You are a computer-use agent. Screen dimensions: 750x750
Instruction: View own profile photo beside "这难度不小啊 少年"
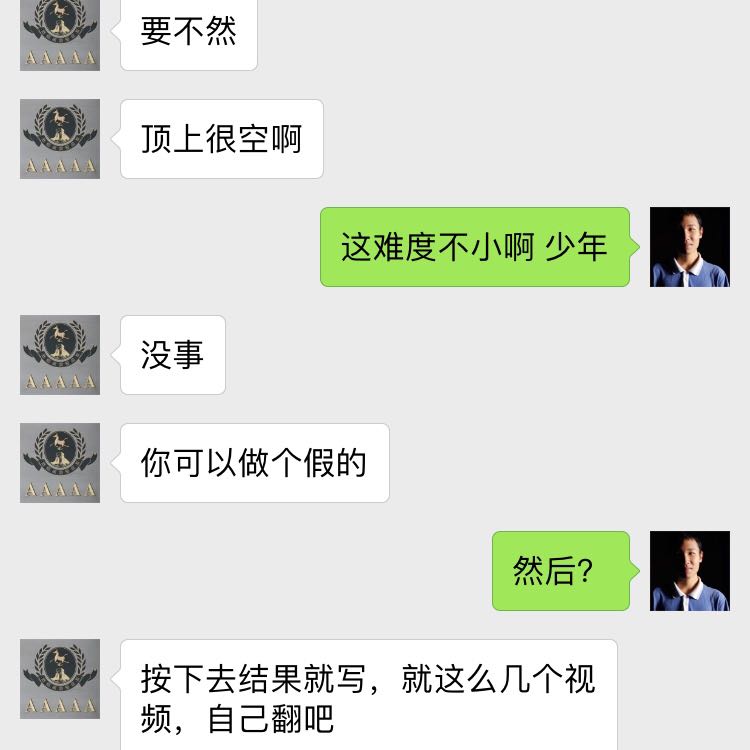tap(690, 247)
